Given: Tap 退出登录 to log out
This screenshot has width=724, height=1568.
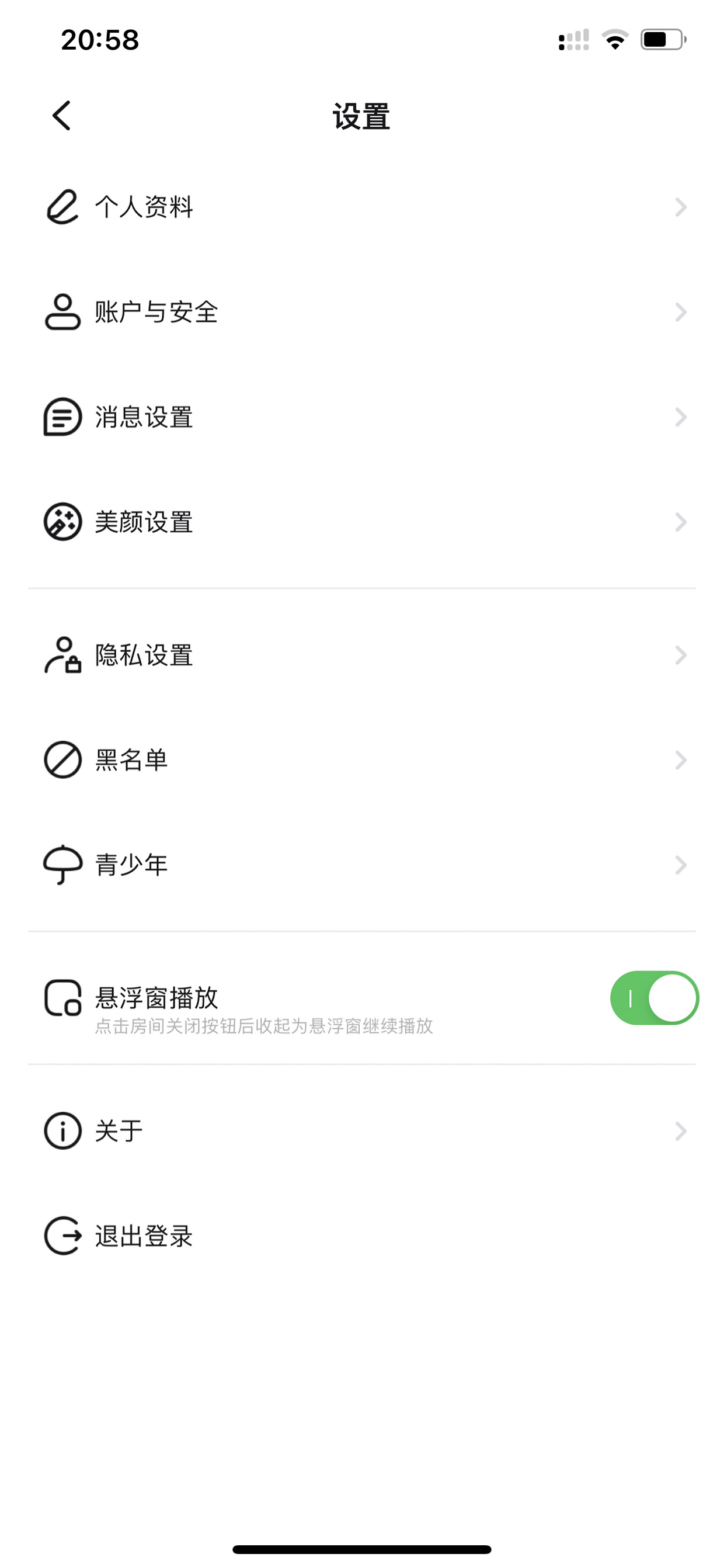Looking at the screenshot, I should [362, 1236].
